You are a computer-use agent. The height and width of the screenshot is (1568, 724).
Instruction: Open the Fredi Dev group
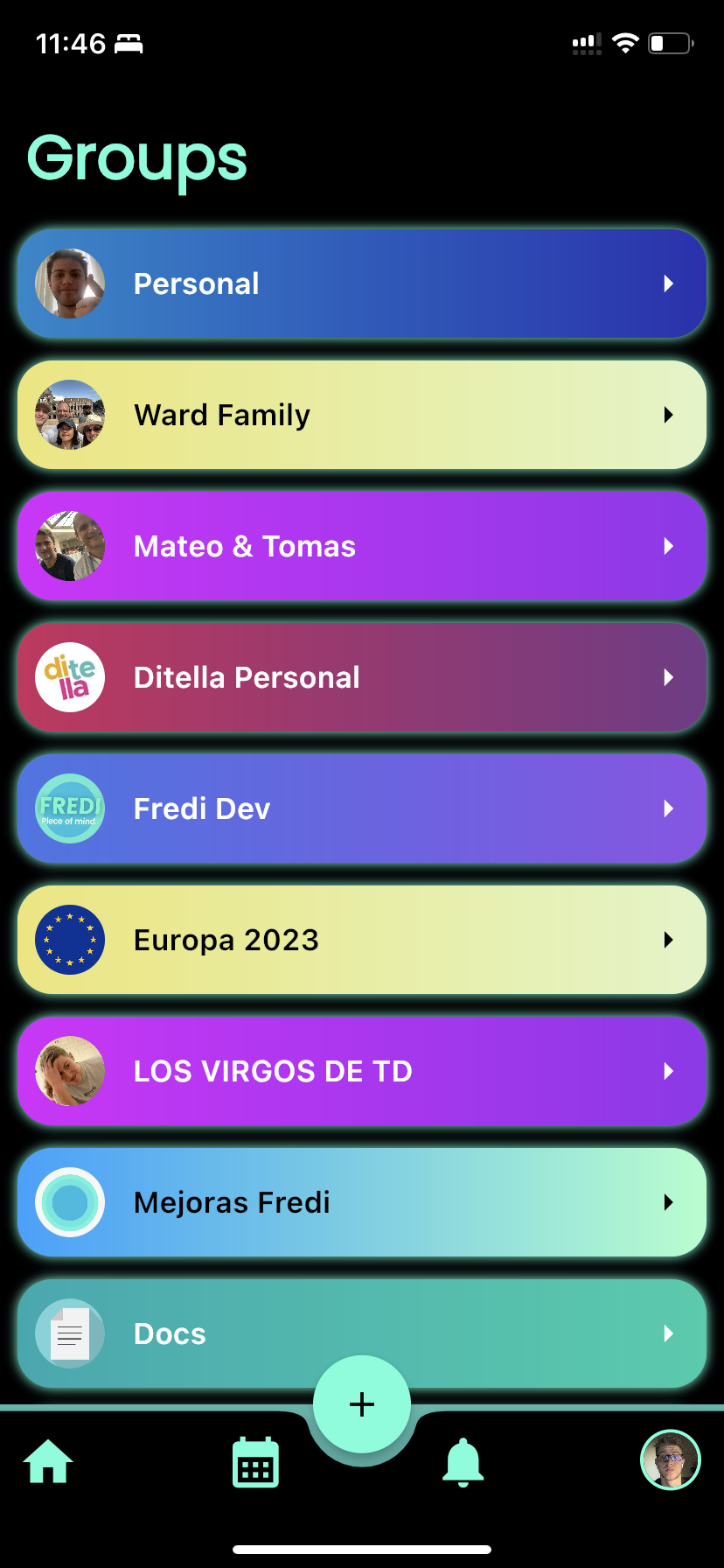coord(361,808)
